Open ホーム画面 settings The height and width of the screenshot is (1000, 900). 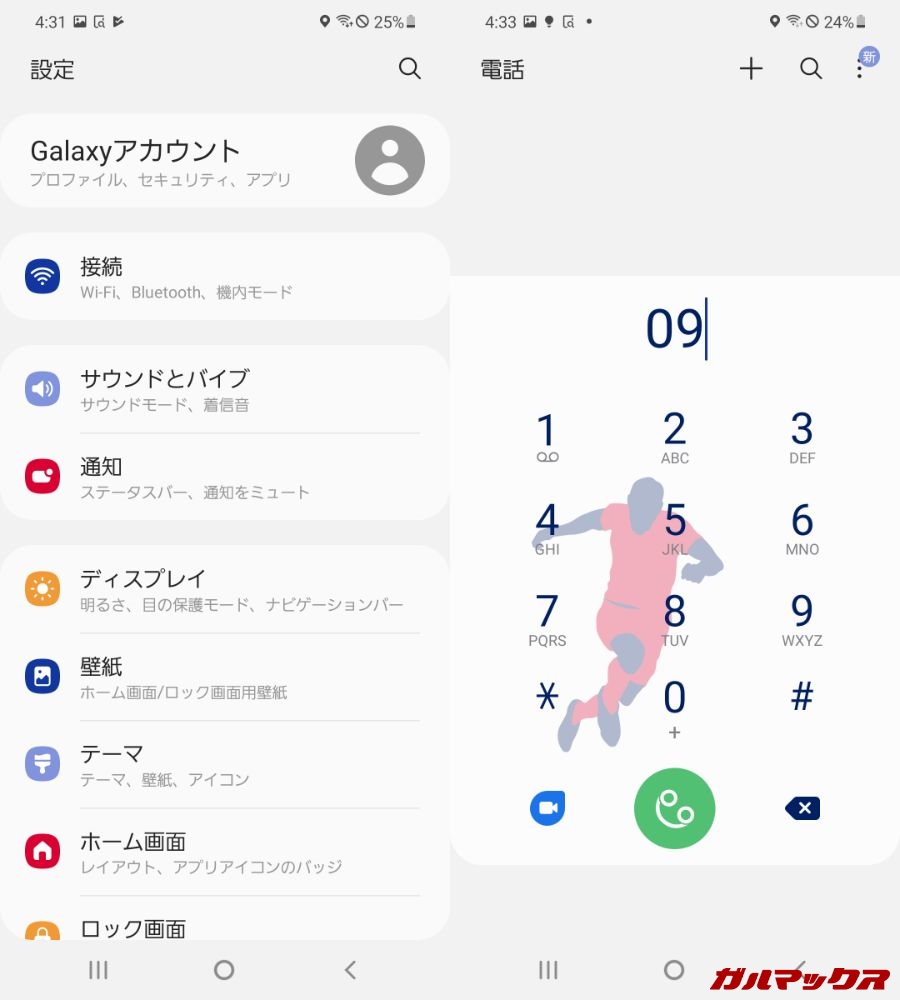225,852
